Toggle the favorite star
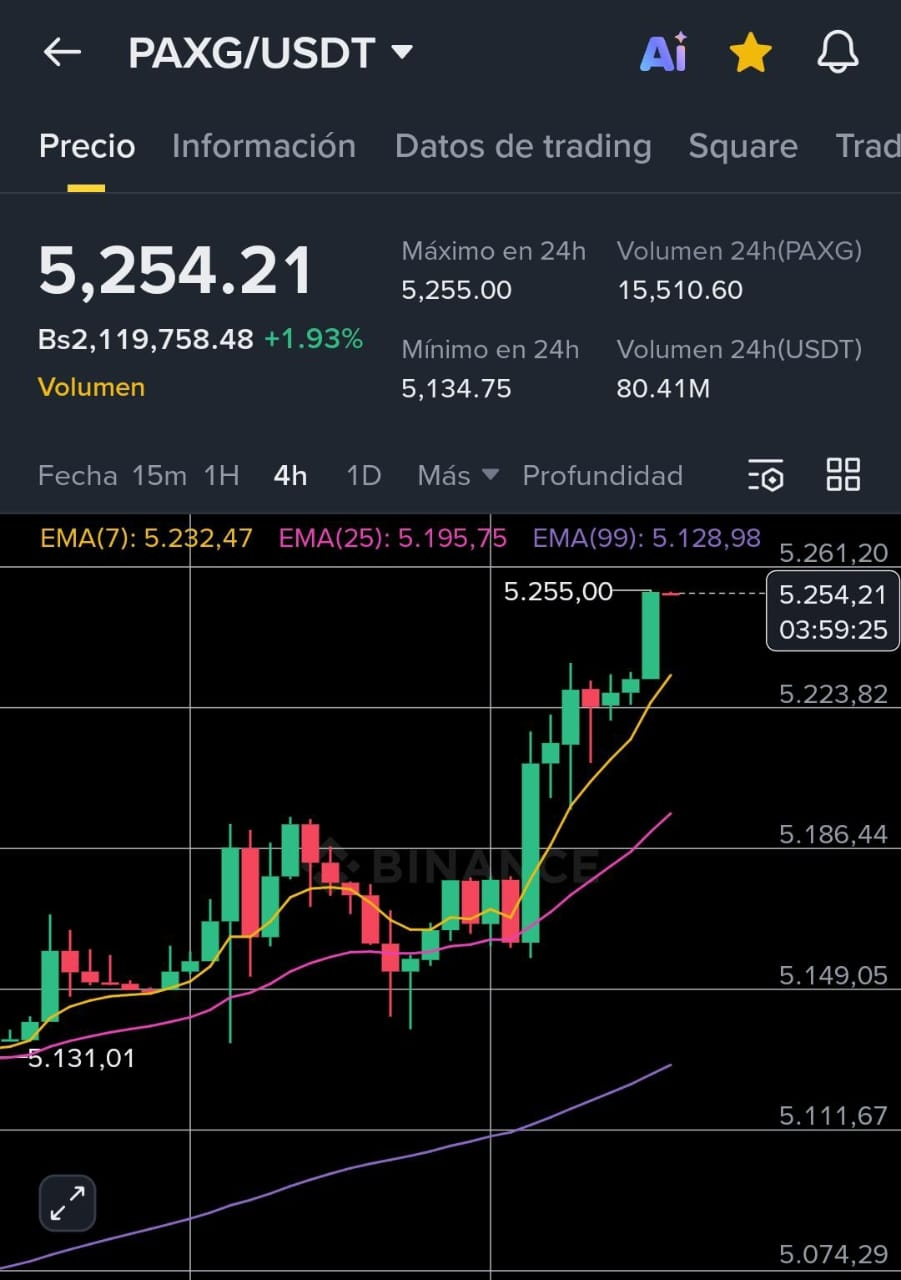The width and height of the screenshot is (901, 1280). coord(750,53)
